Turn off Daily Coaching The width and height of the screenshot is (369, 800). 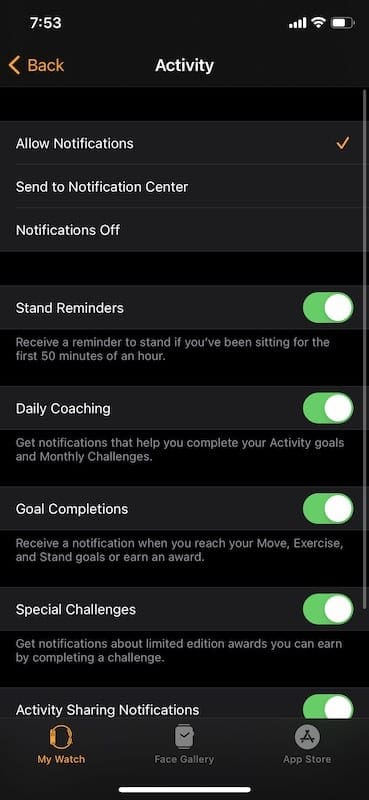coord(328,408)
